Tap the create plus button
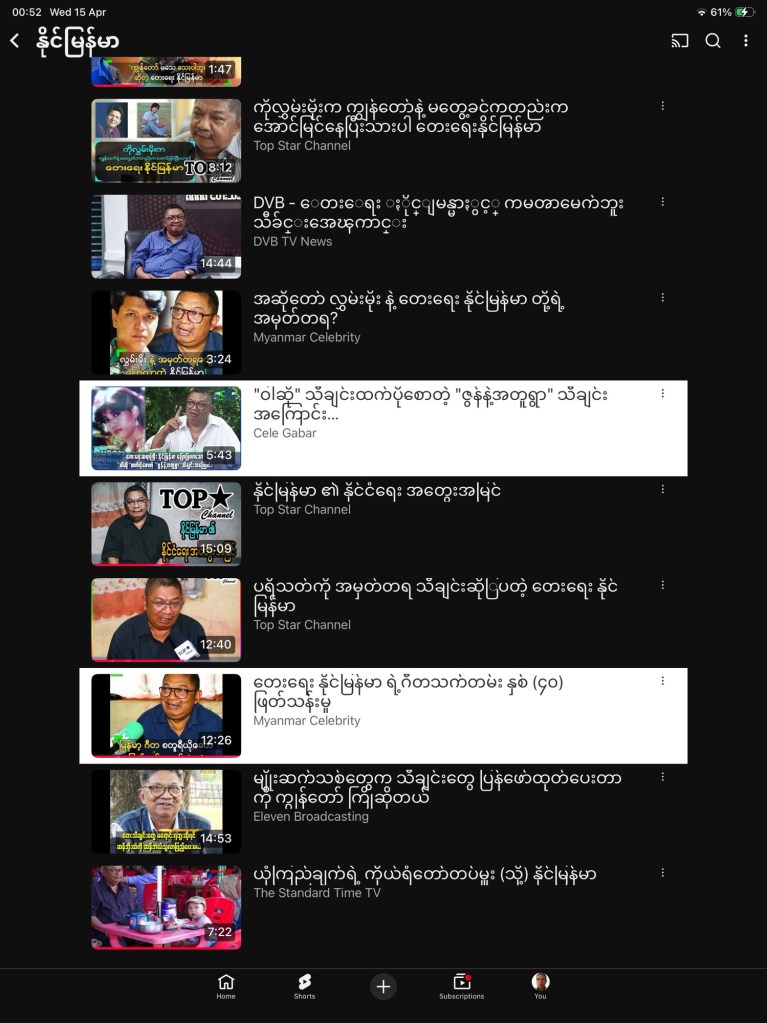The image size is (767, 1023). (383, 987)
